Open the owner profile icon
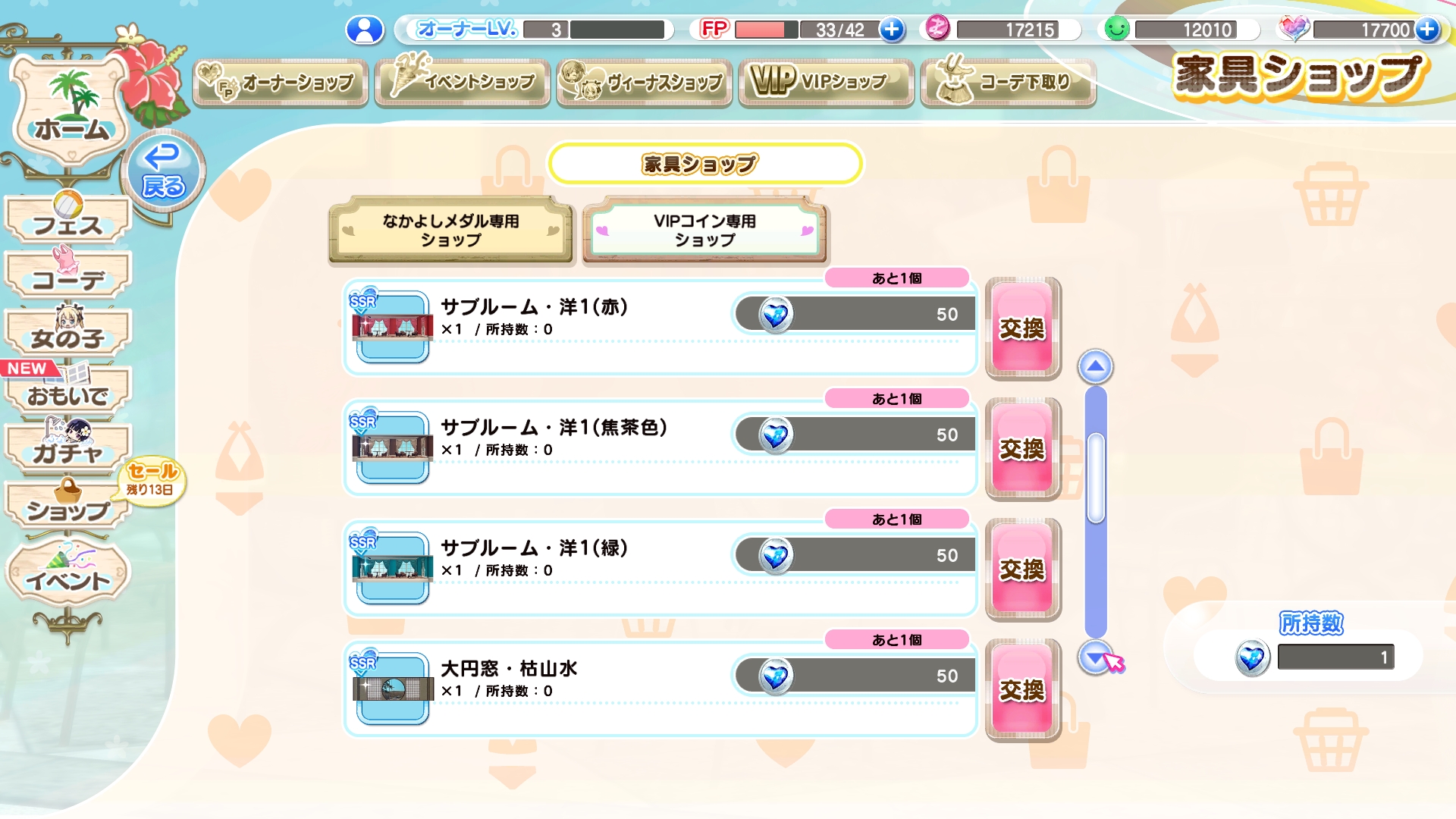 point(365,30)
